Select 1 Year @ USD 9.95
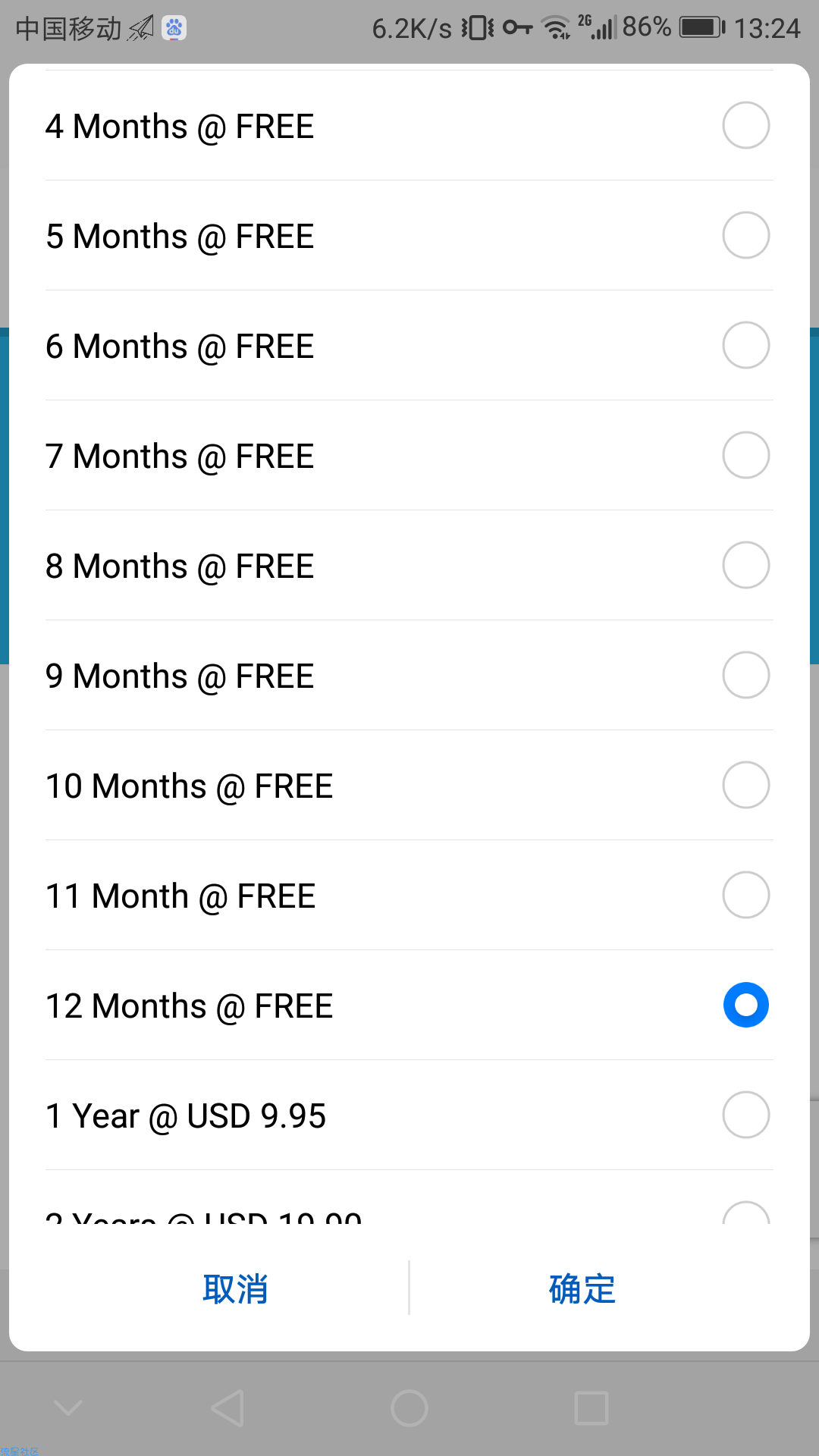 [x=409, y=1116]
